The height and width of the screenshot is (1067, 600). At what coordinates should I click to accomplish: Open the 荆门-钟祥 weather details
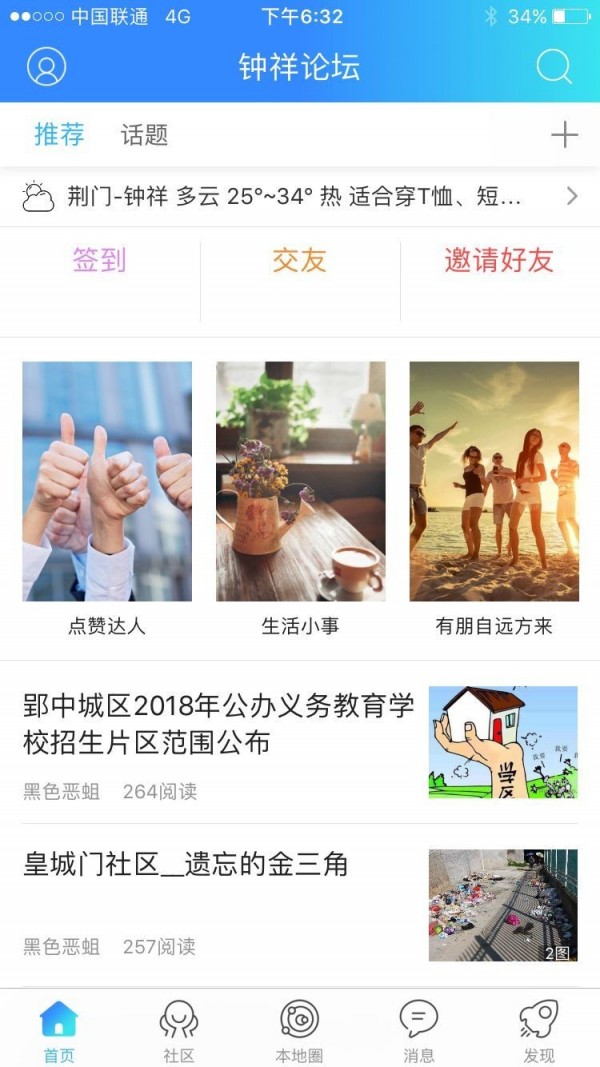pyautogui.click(x=300, y=196)
